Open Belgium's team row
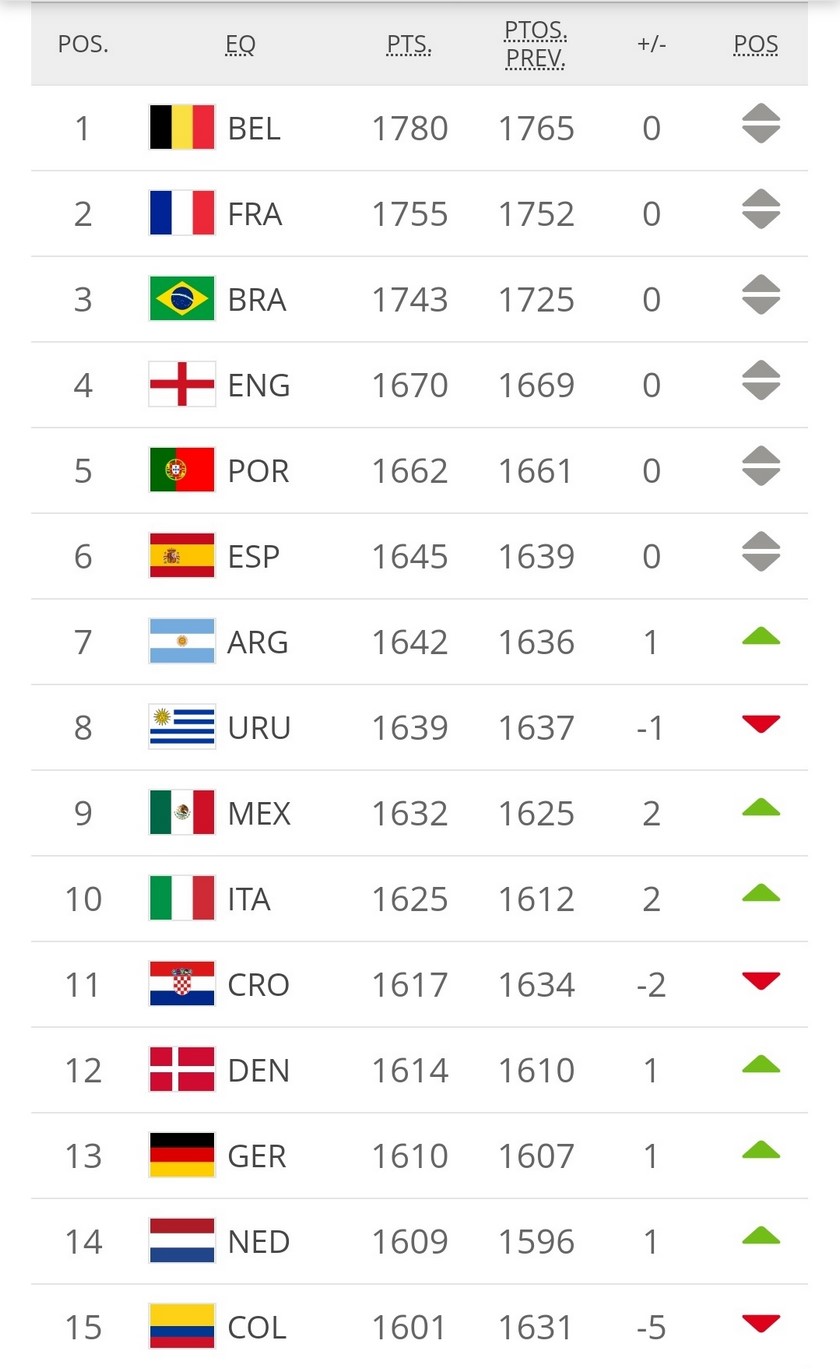Viewport: 840px width, 1369px height. coord(254,129)
